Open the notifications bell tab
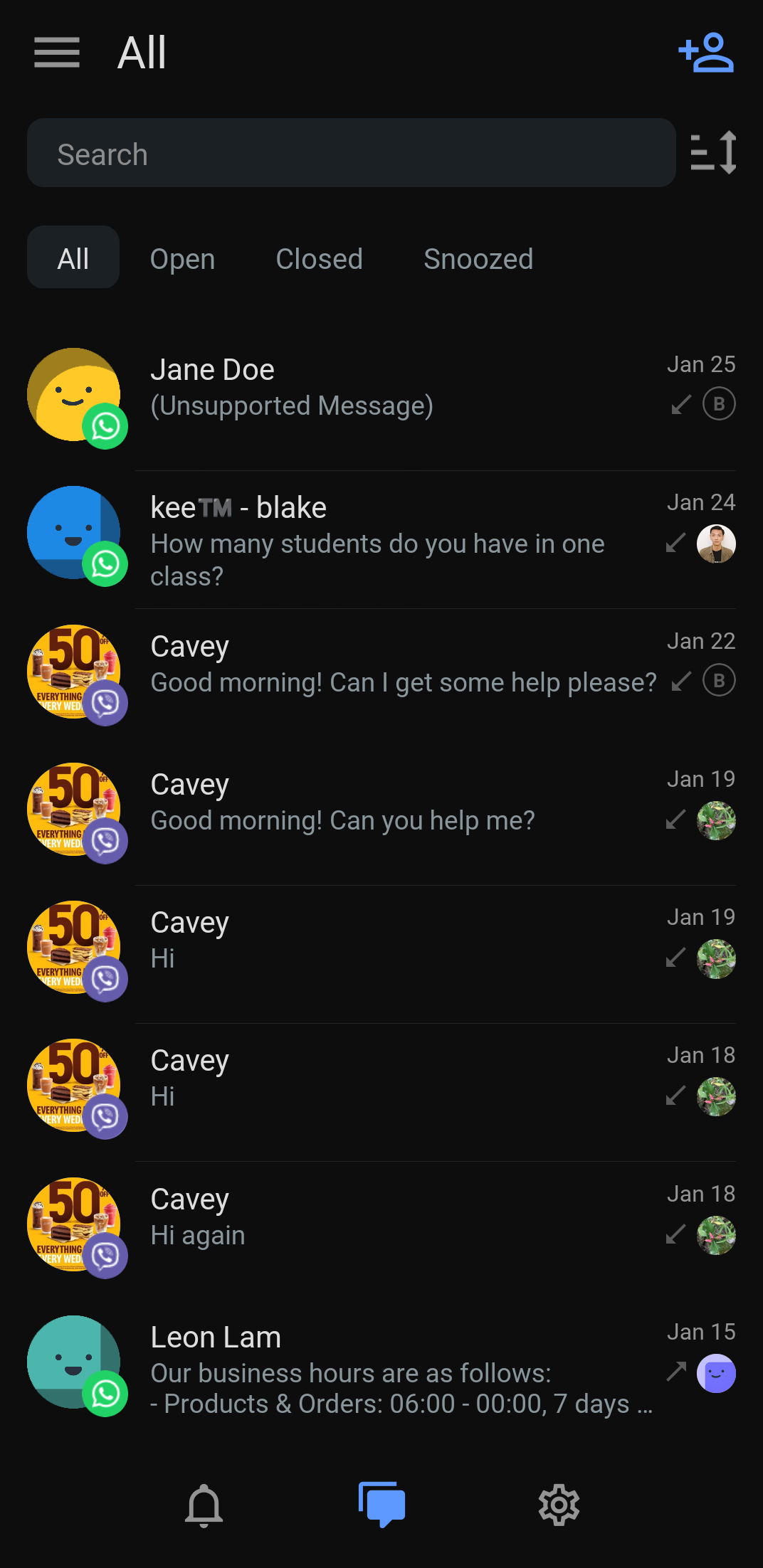 [204, 1504]
